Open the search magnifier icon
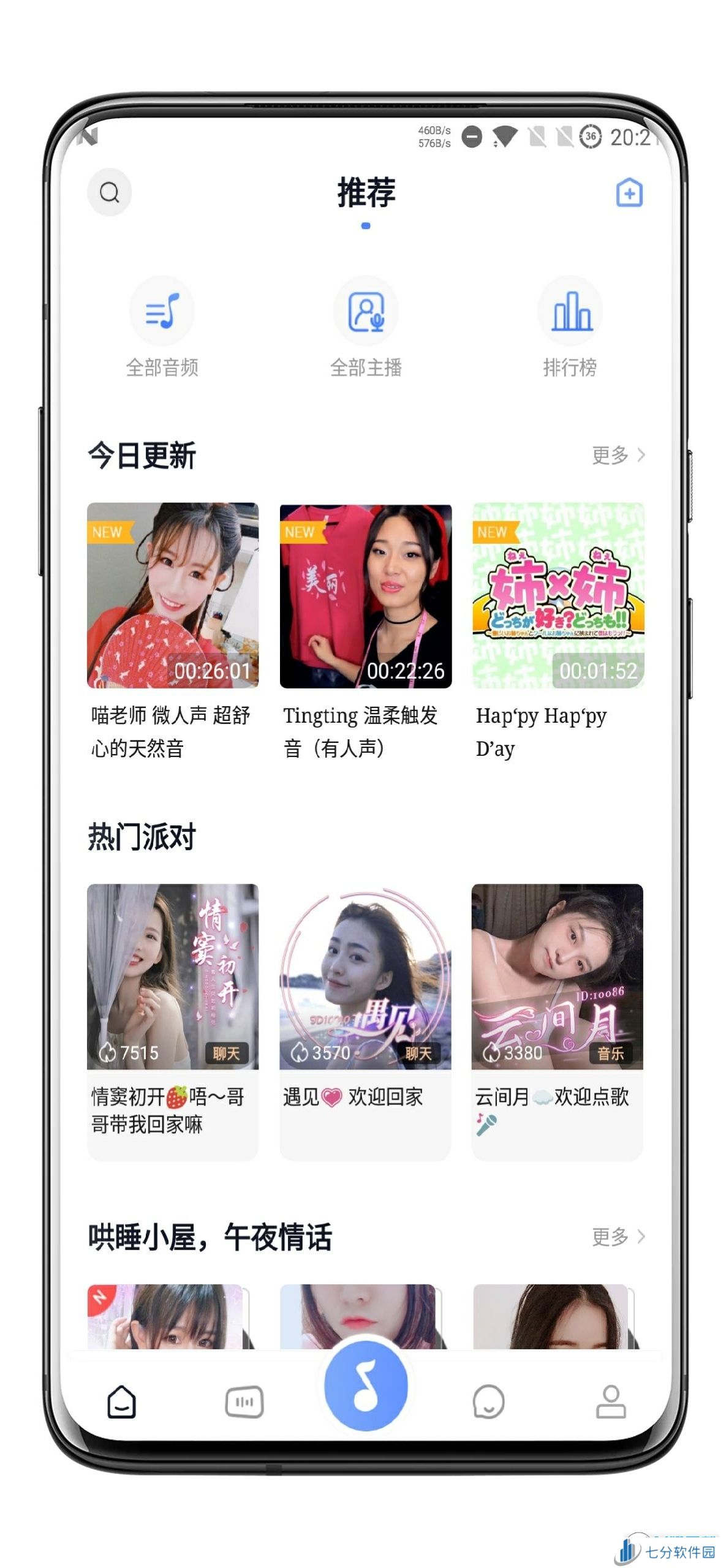This screenshot has height=1568, width=726. [x=109, y=192]
